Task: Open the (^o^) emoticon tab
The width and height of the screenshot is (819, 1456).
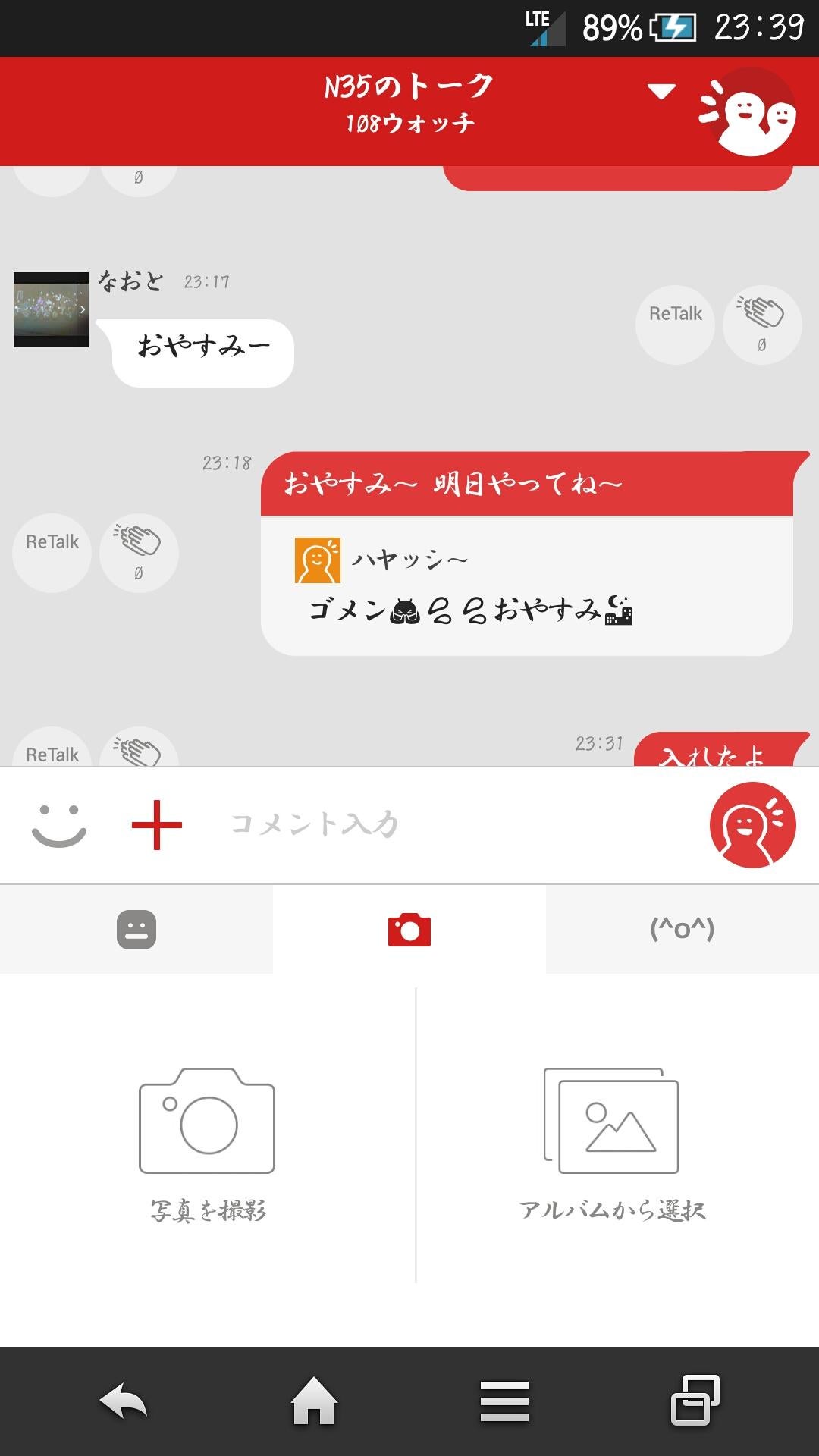Action: pos(681,929)
